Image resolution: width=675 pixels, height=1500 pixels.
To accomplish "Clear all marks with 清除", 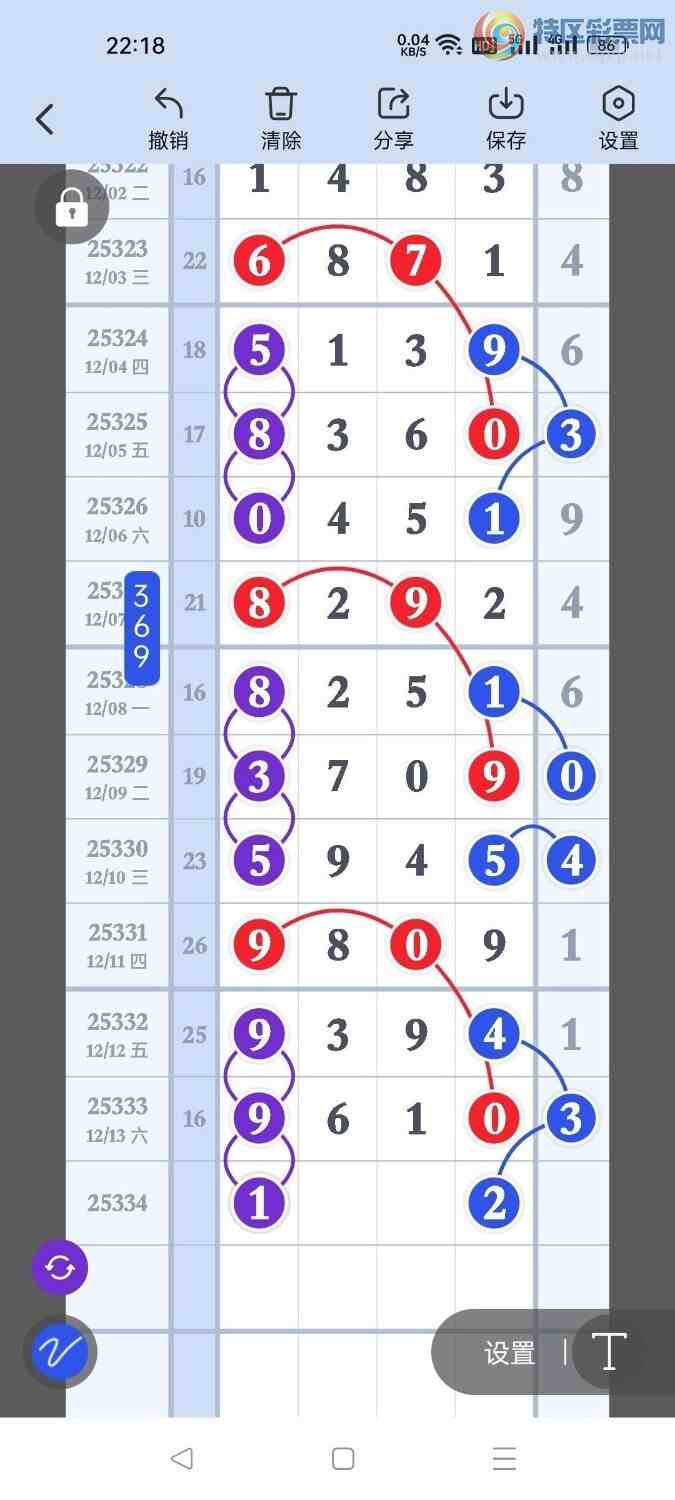I will (281, 119).
